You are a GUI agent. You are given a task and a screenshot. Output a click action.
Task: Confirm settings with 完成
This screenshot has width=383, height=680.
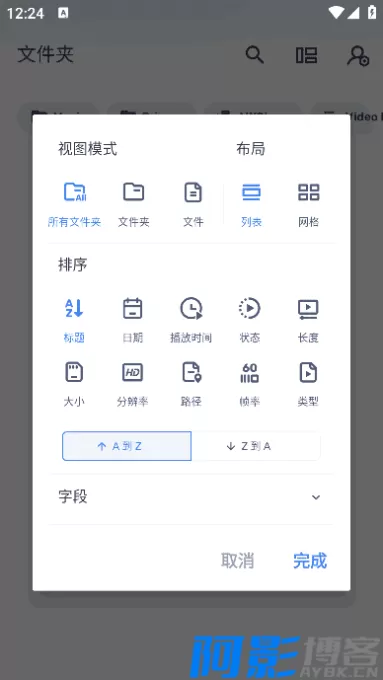(310, 560)
